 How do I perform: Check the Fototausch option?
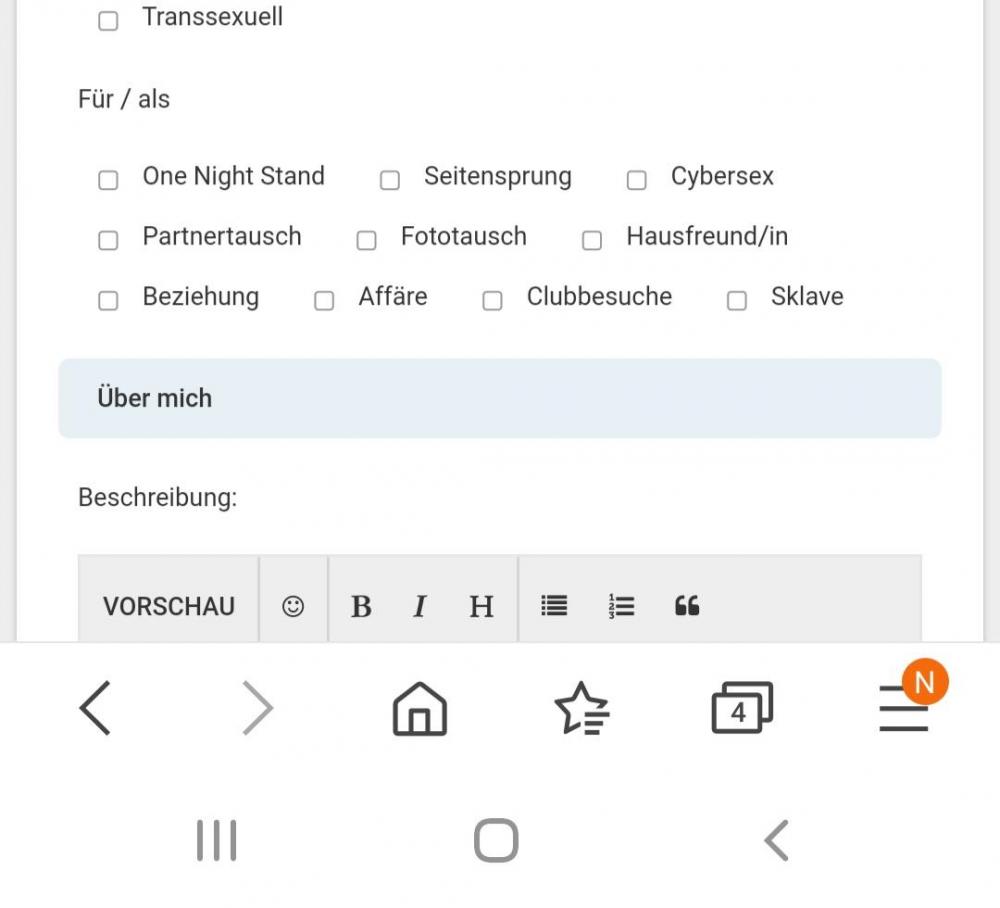(x=366, y=240)
